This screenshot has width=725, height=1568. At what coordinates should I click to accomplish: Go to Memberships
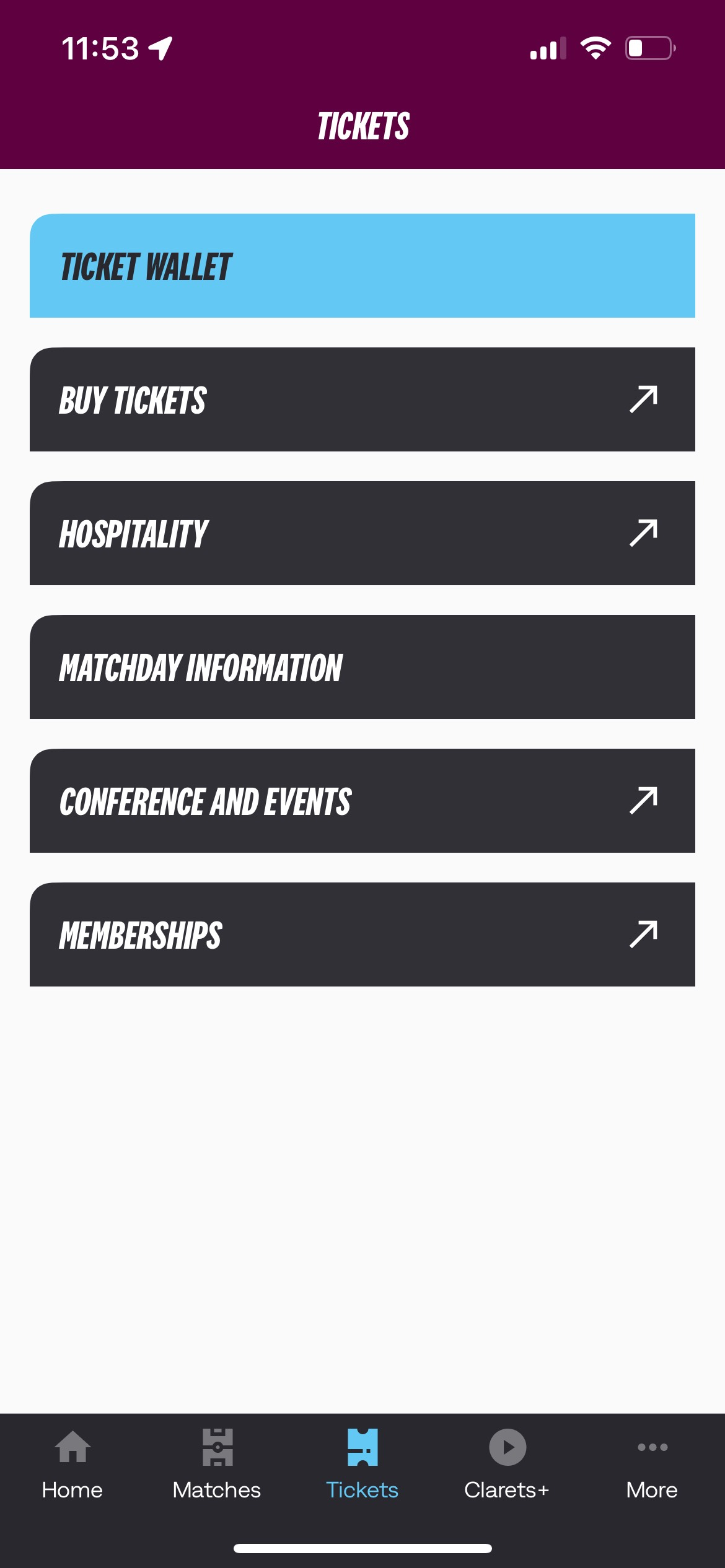pyautogui.click(x=362, y=934)
